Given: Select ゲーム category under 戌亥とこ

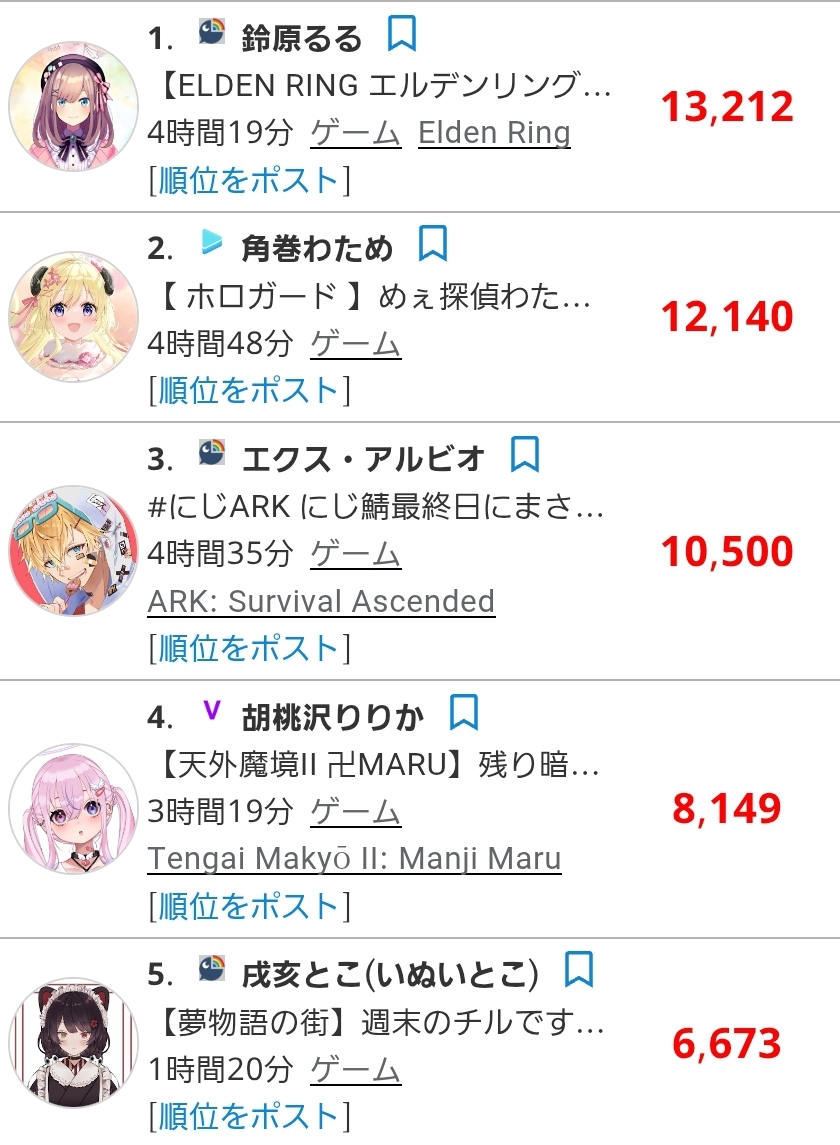Looking at the screenshot, I should tap(355, 1070).
